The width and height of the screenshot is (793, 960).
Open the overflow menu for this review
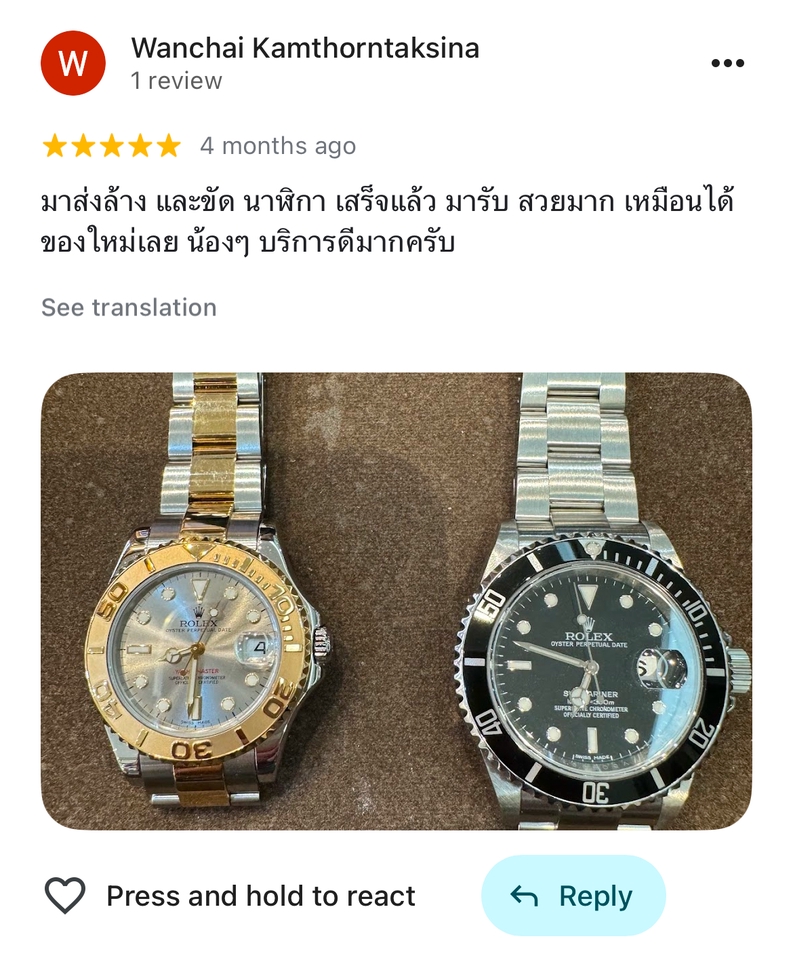click(x=727, y=63)
